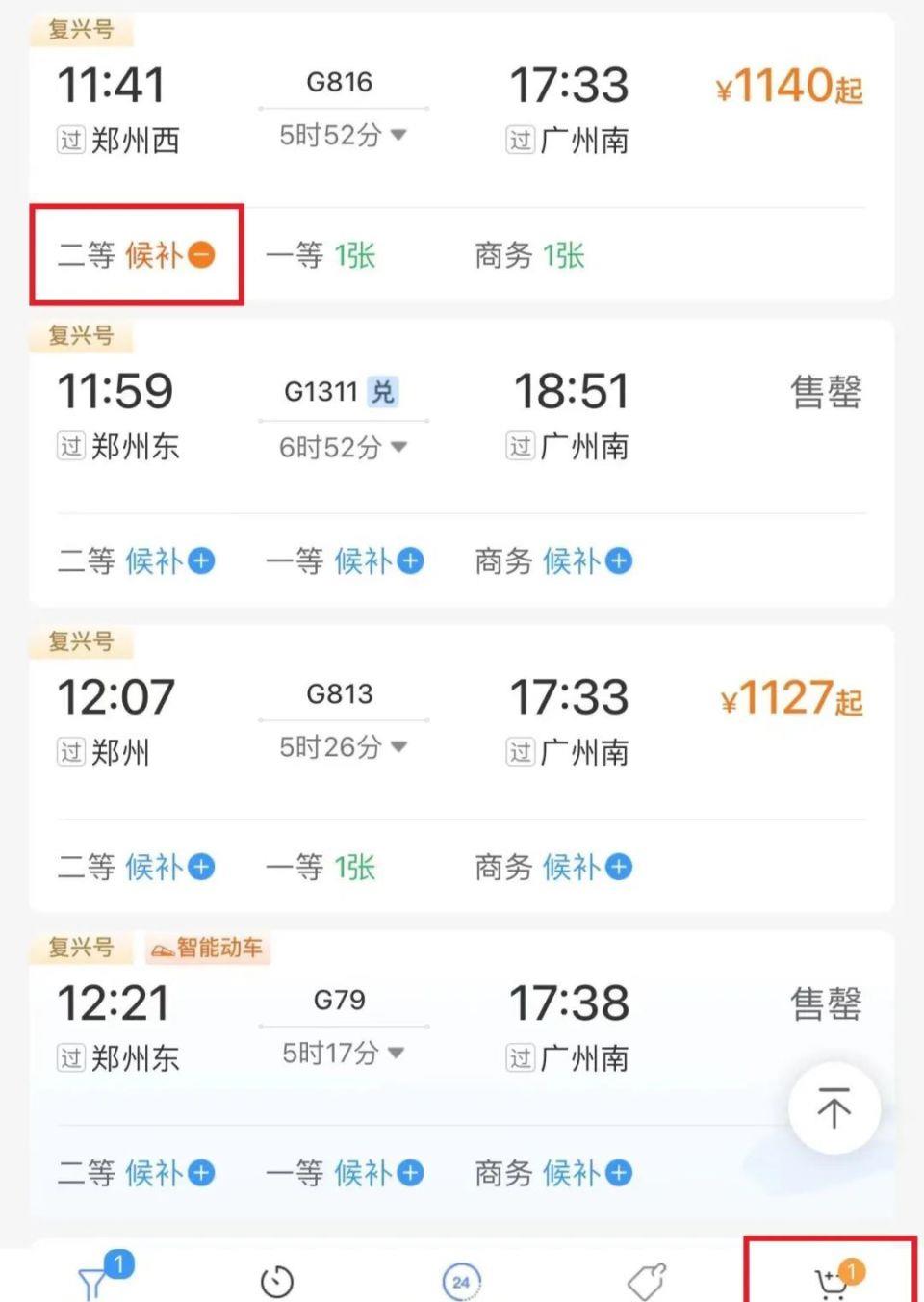Open the shopping cart with 1 item

click(830, 1281)
